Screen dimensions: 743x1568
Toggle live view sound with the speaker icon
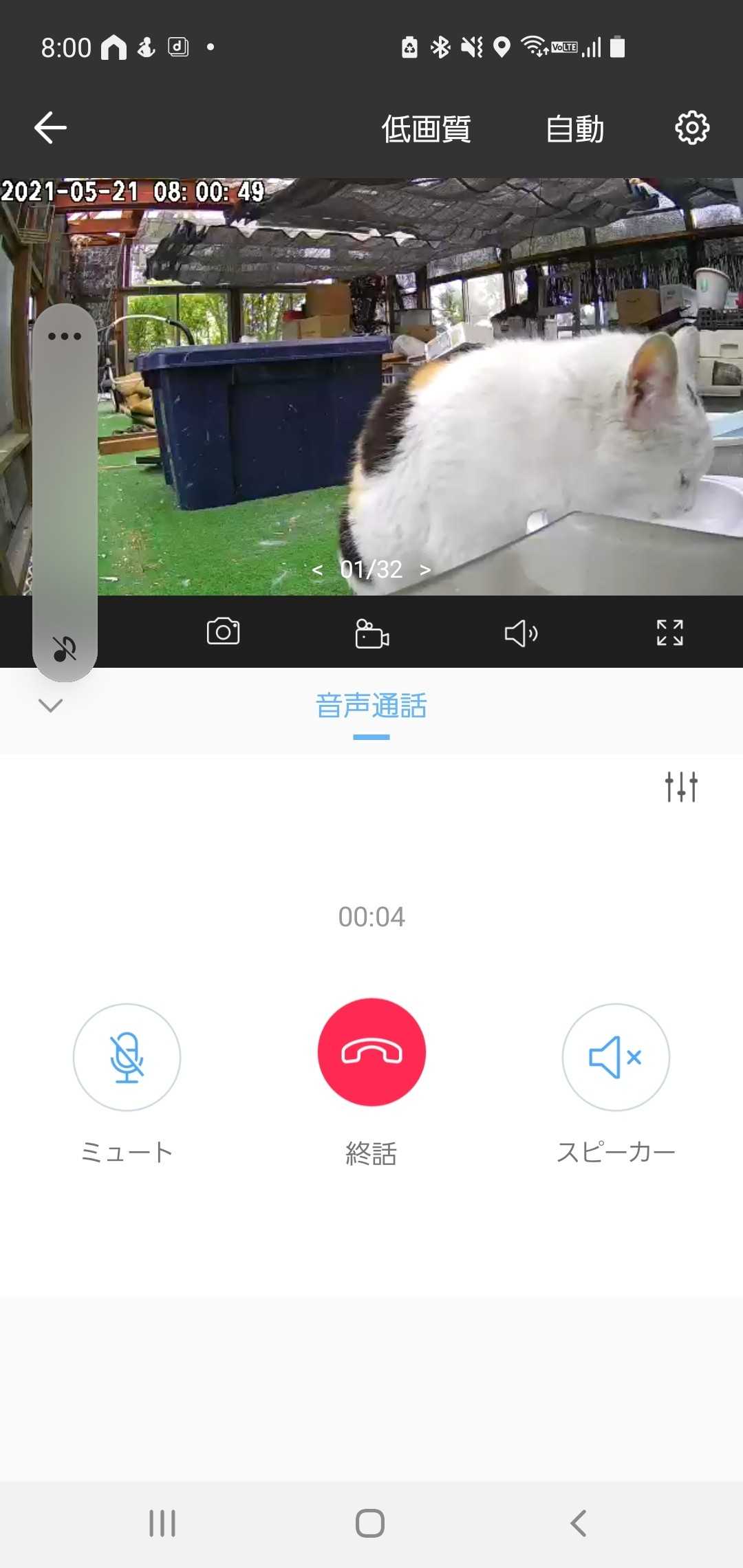pyautogui.click(x=521, y=633)
